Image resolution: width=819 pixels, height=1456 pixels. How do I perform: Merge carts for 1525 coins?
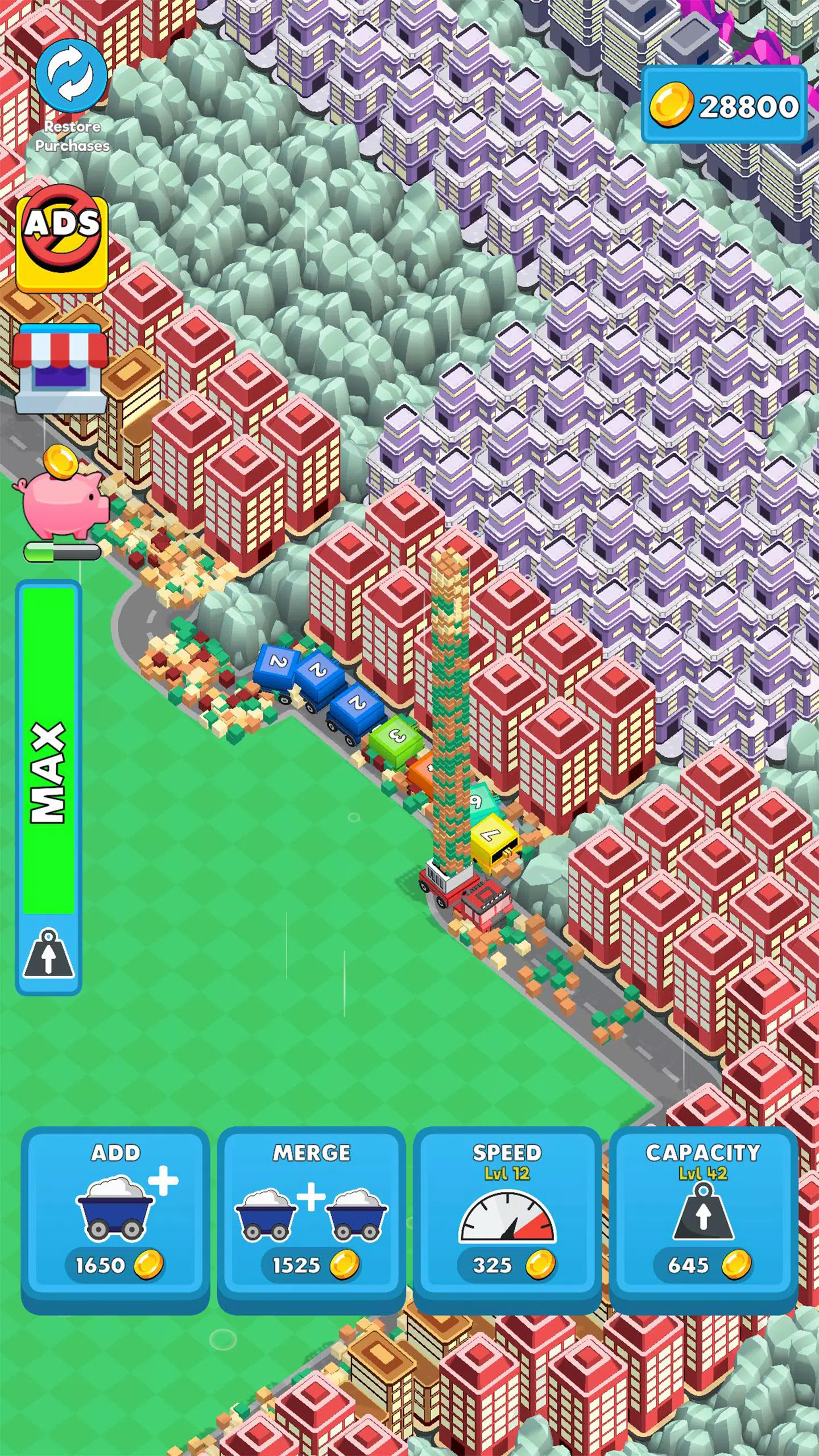coord(311,1218)
